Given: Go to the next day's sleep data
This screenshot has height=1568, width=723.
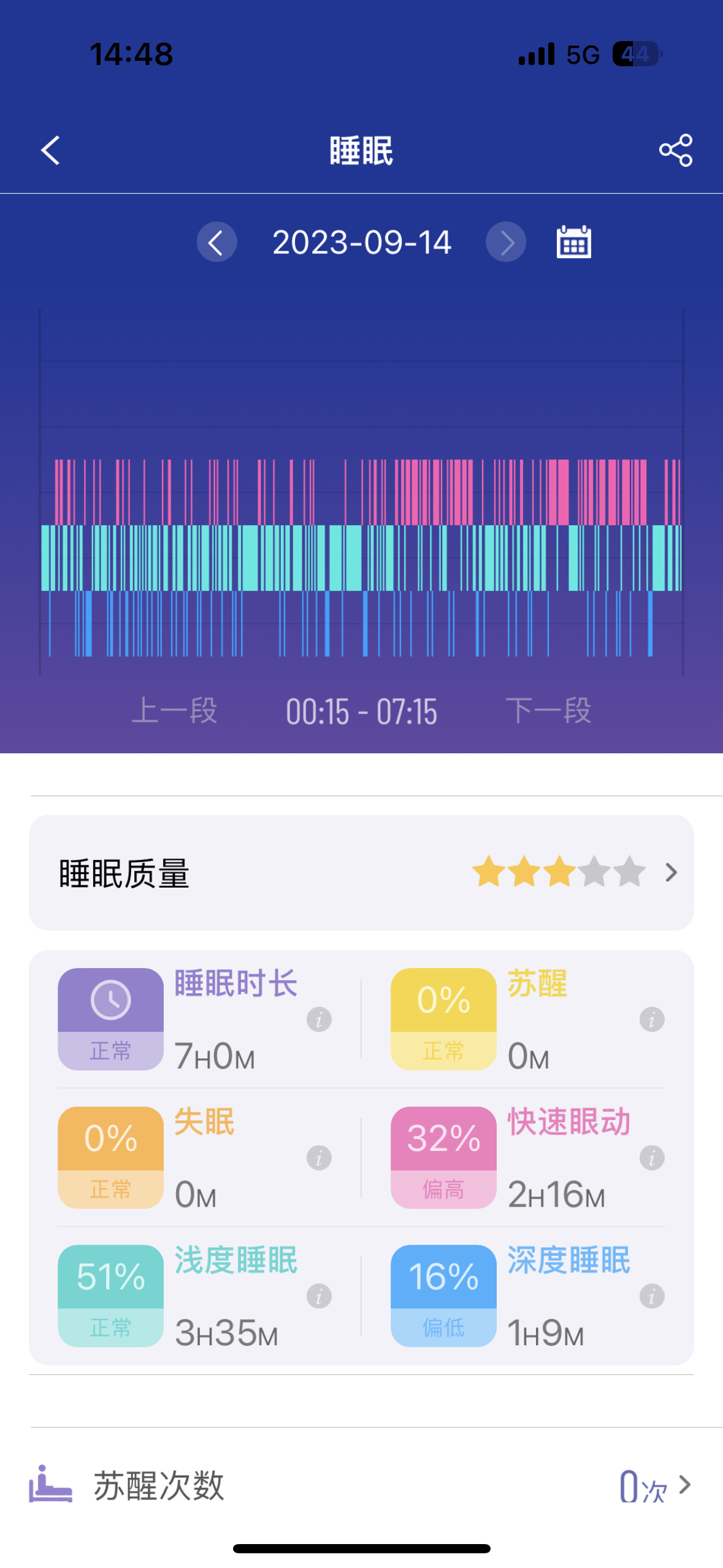Looking at the screenshot, I should [506, 242].
